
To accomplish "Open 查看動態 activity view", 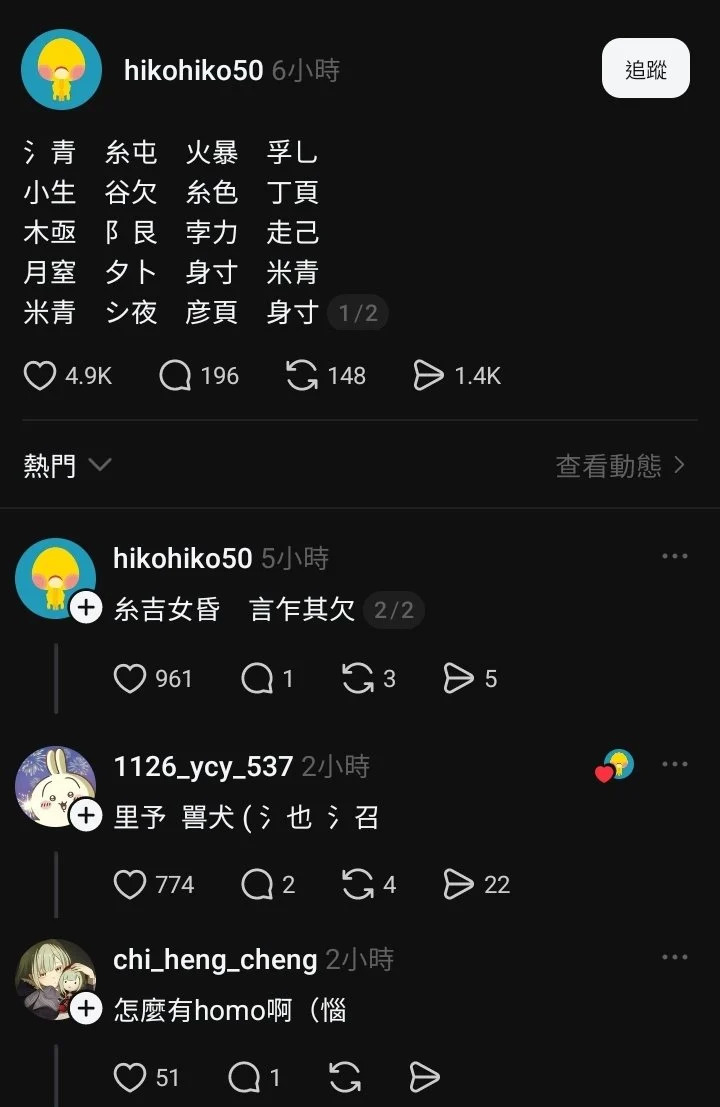I will [620, 465].
